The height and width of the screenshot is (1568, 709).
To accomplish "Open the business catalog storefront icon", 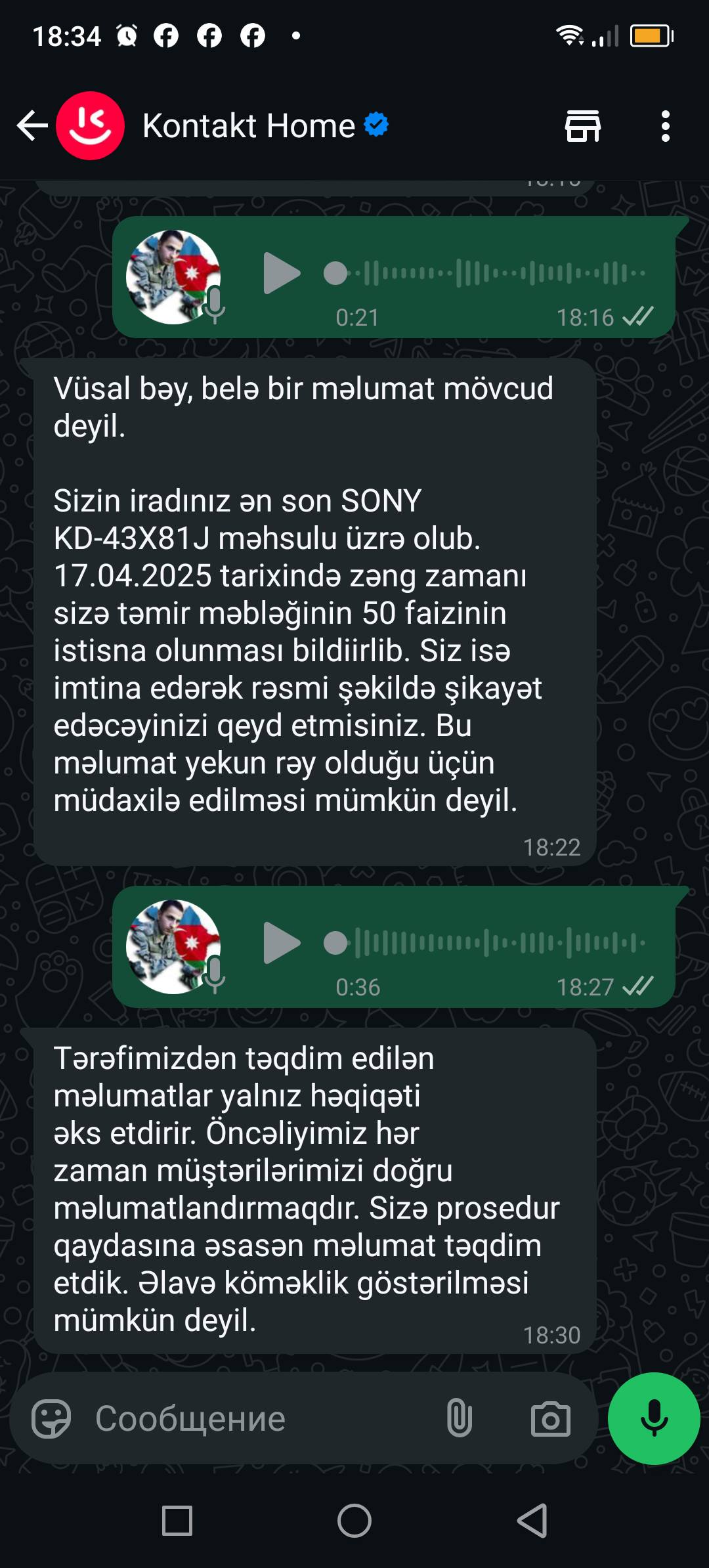I will tap(582, 125).
